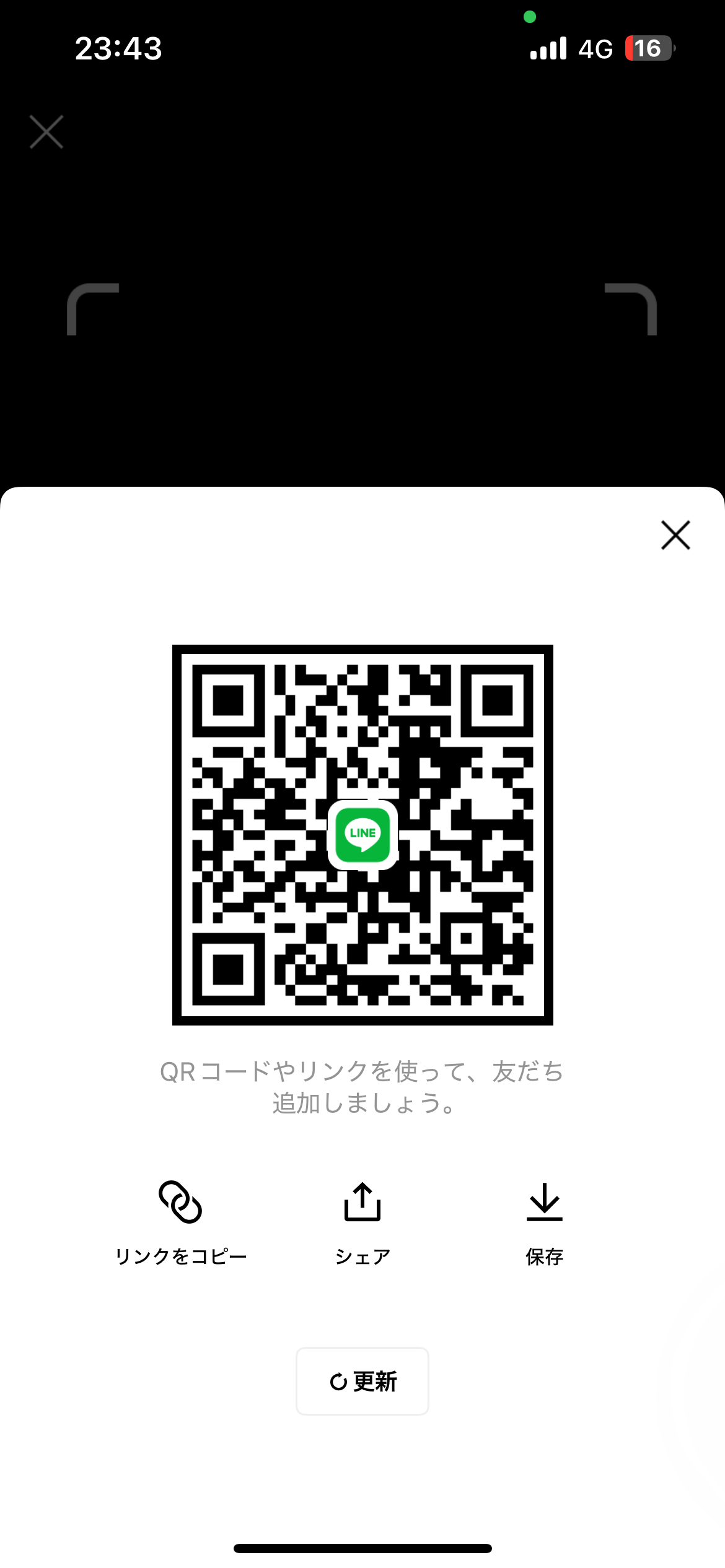
Task: Dismiss the QR code sheet
Action: (x=674, y=535)
